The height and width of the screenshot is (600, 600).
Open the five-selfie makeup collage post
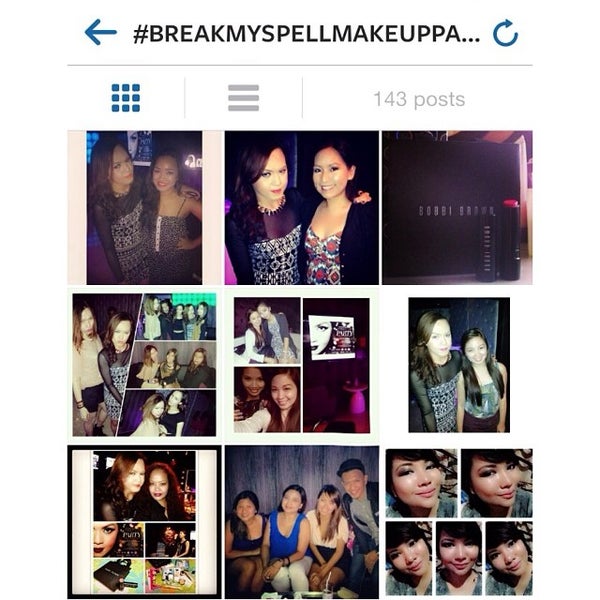(458, 521)
